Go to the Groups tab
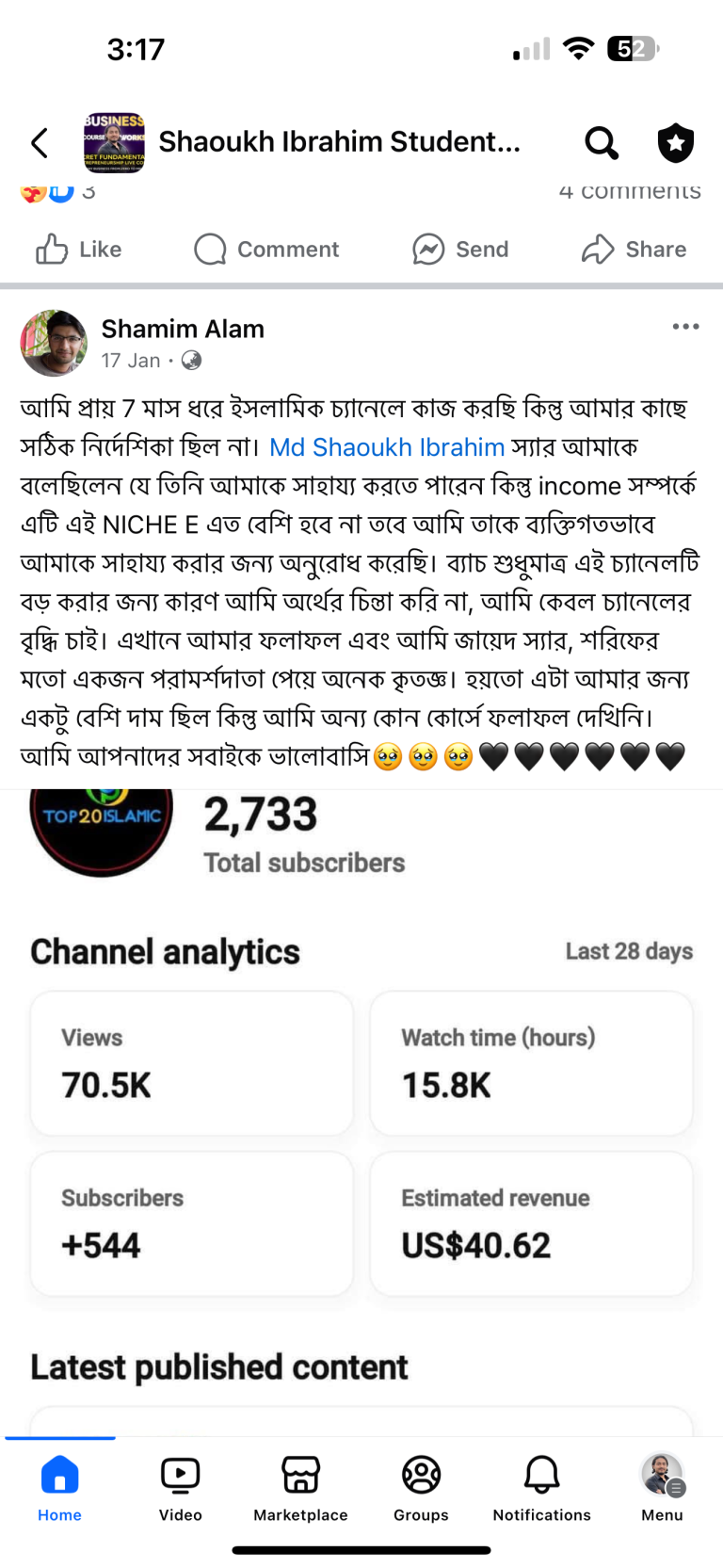Viewport: 723px width, 1568px height. (x=421, y=1487)
